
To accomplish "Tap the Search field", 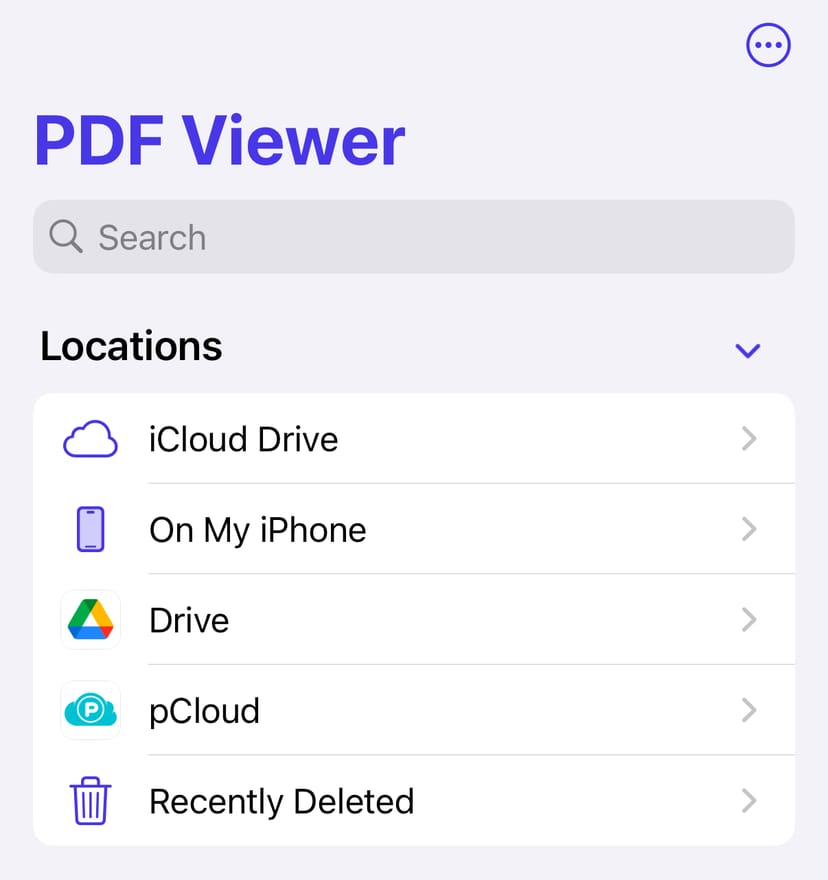I will click(414, 237).
